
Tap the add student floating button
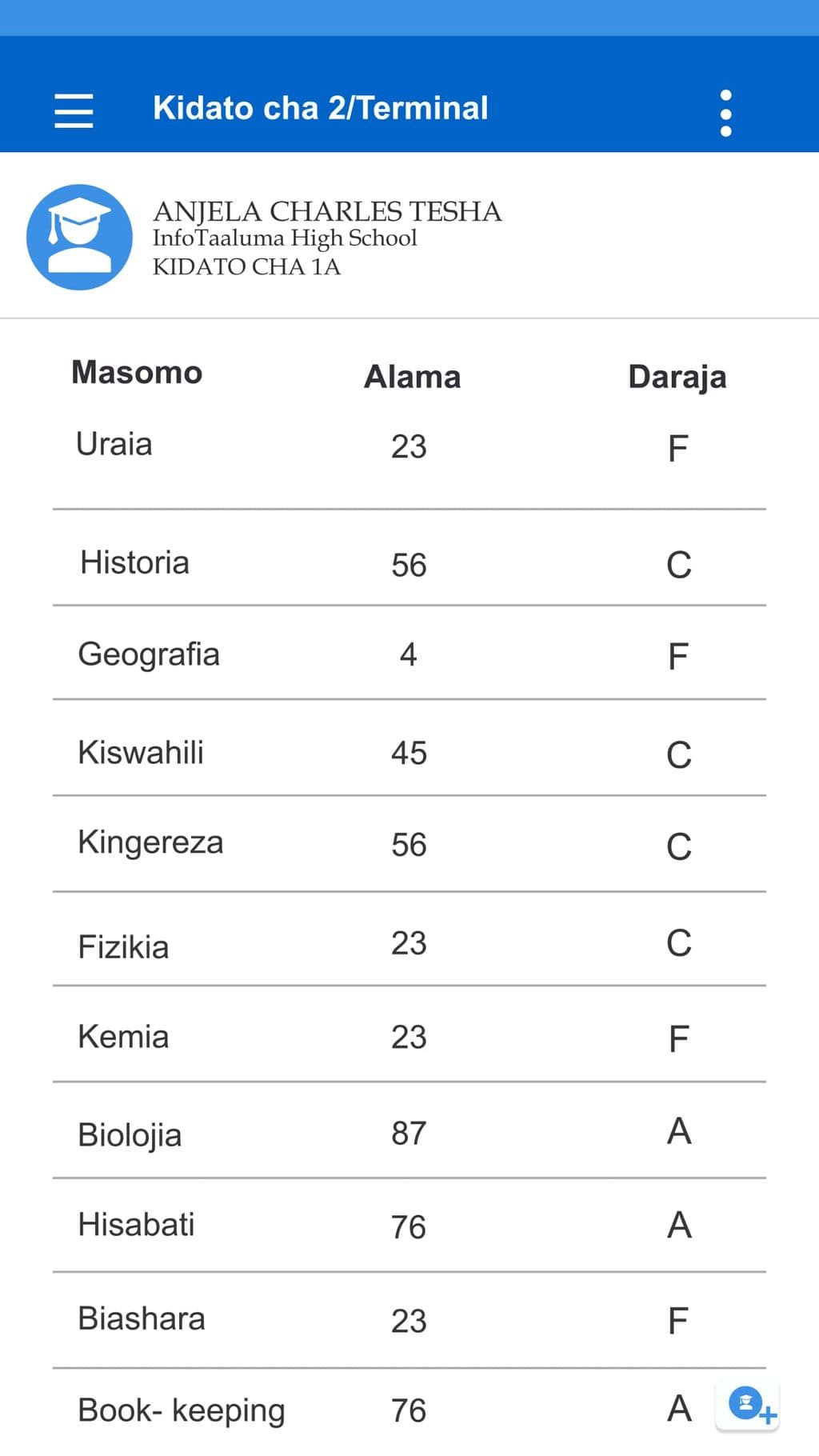tap(748, 1406)
